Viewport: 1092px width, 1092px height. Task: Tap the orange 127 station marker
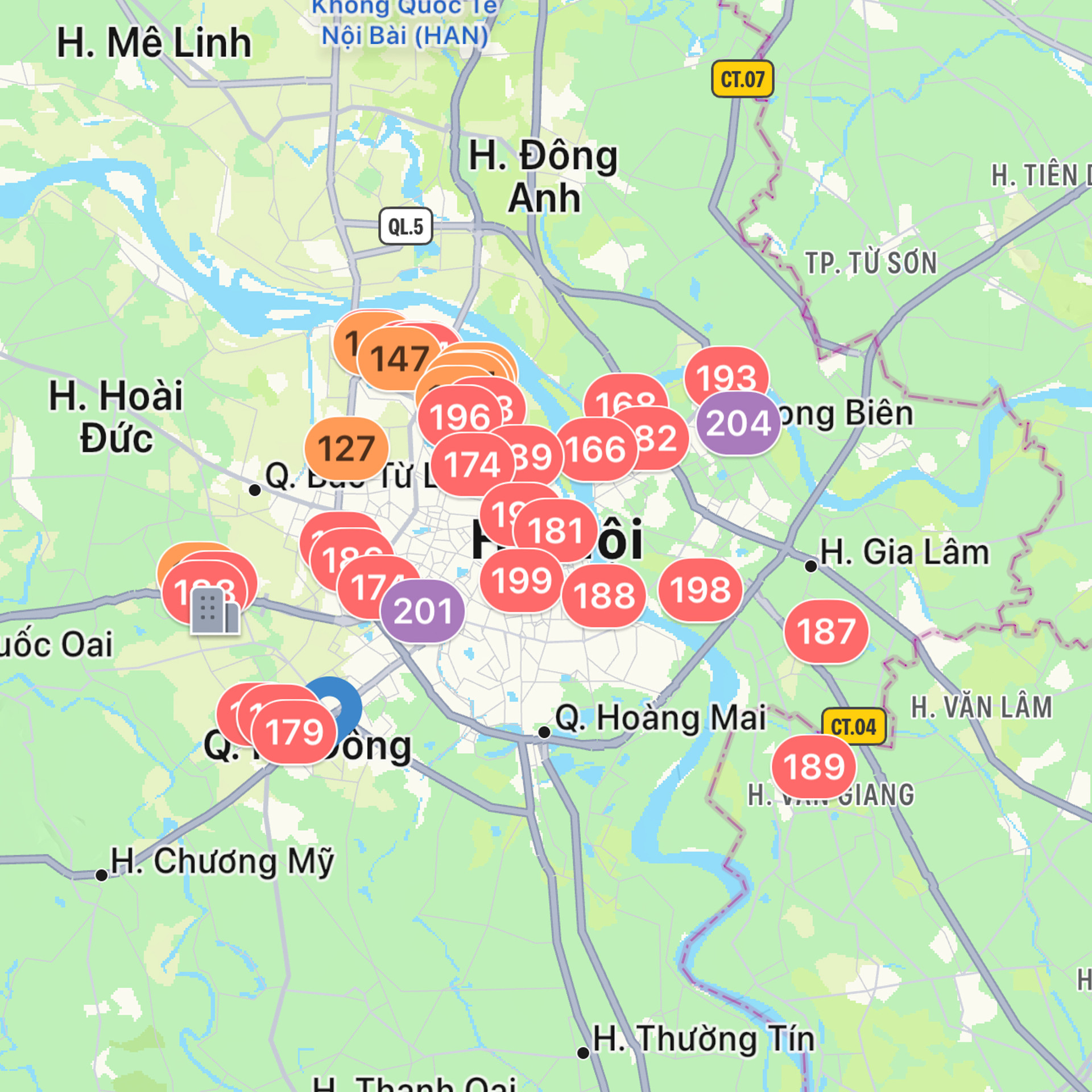point(346,449)
